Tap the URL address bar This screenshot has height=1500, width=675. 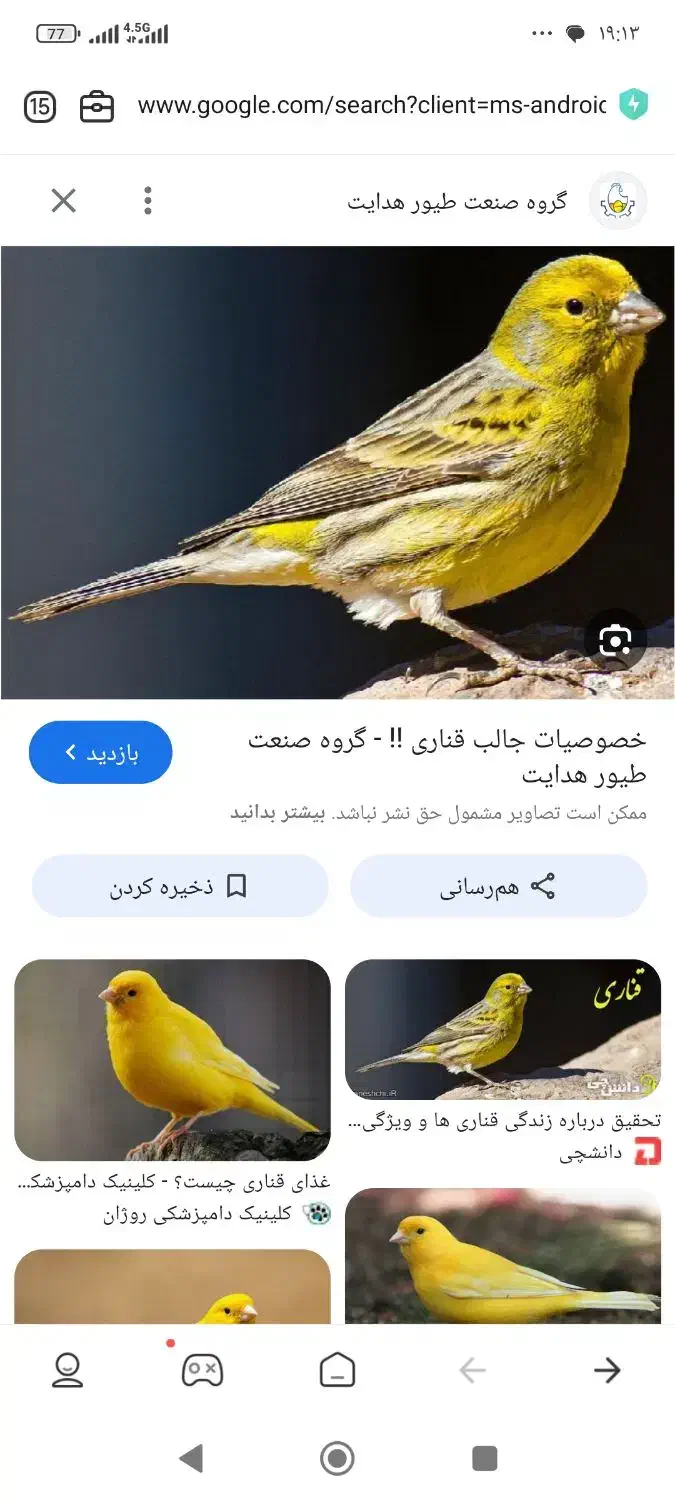coord(371,106)
